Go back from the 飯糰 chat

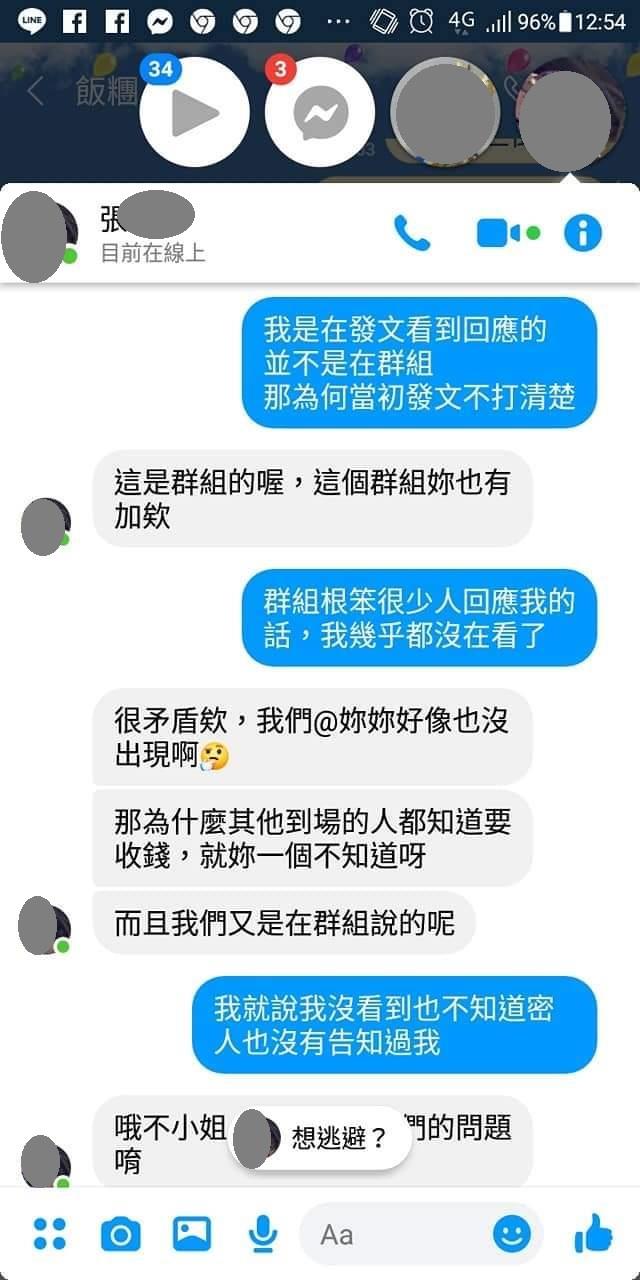(35, 92)
